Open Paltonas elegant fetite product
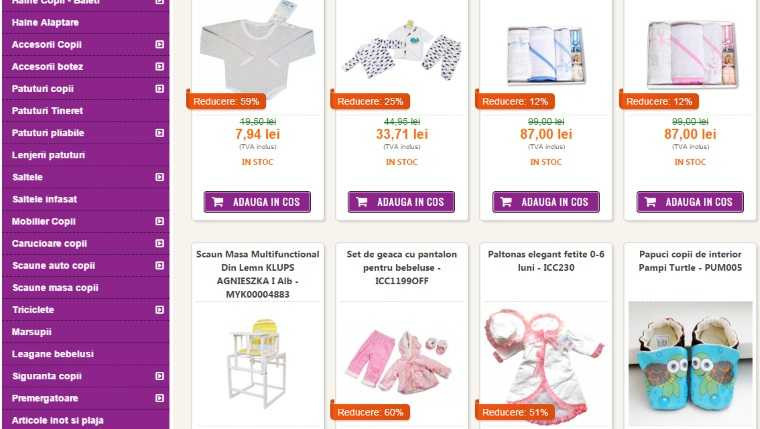Image resolution: width=760 pixels, height=429 pixels. pos(546,261)
